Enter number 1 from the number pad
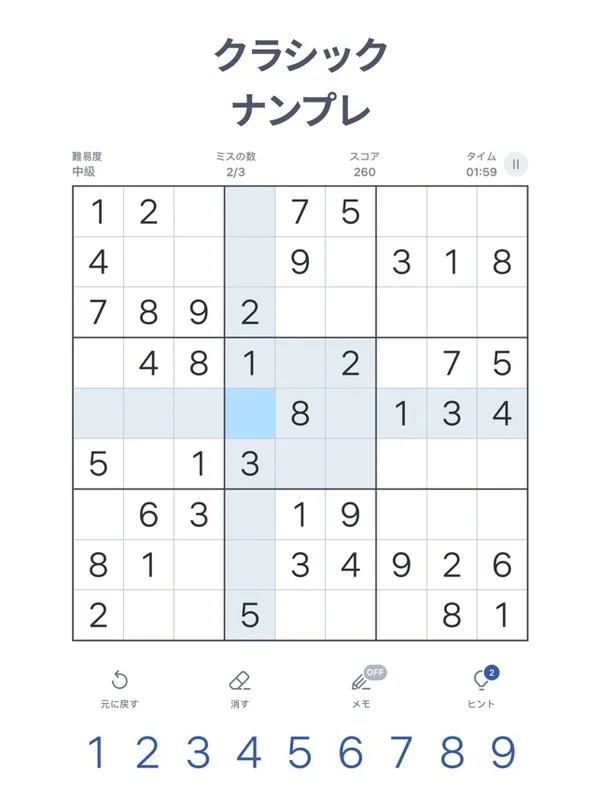This screenshot has height=800, width=600. pyautogui.click(x=97, y=753)
